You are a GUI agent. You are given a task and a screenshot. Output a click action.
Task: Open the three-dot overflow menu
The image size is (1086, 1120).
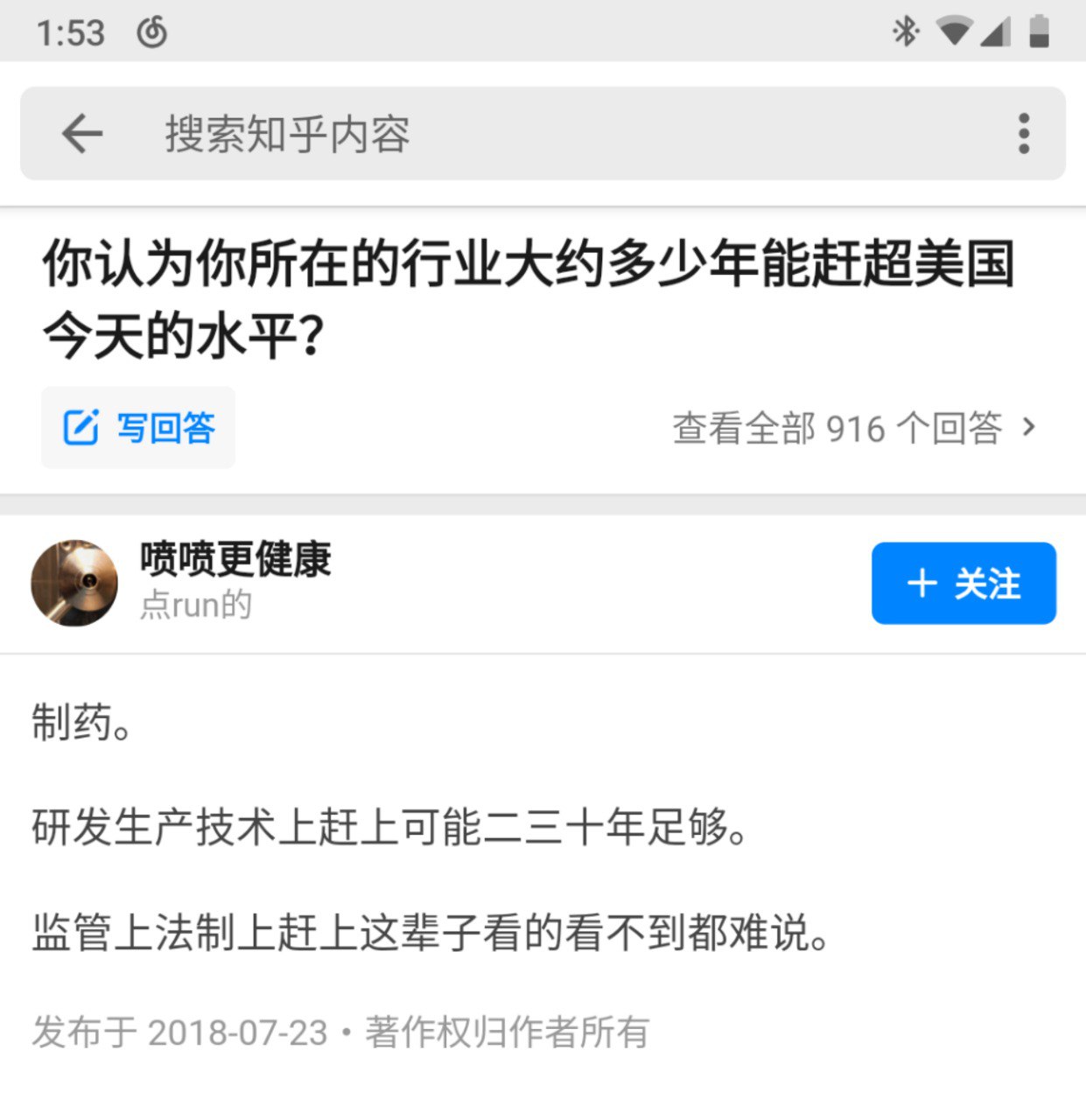(1024, 135)
